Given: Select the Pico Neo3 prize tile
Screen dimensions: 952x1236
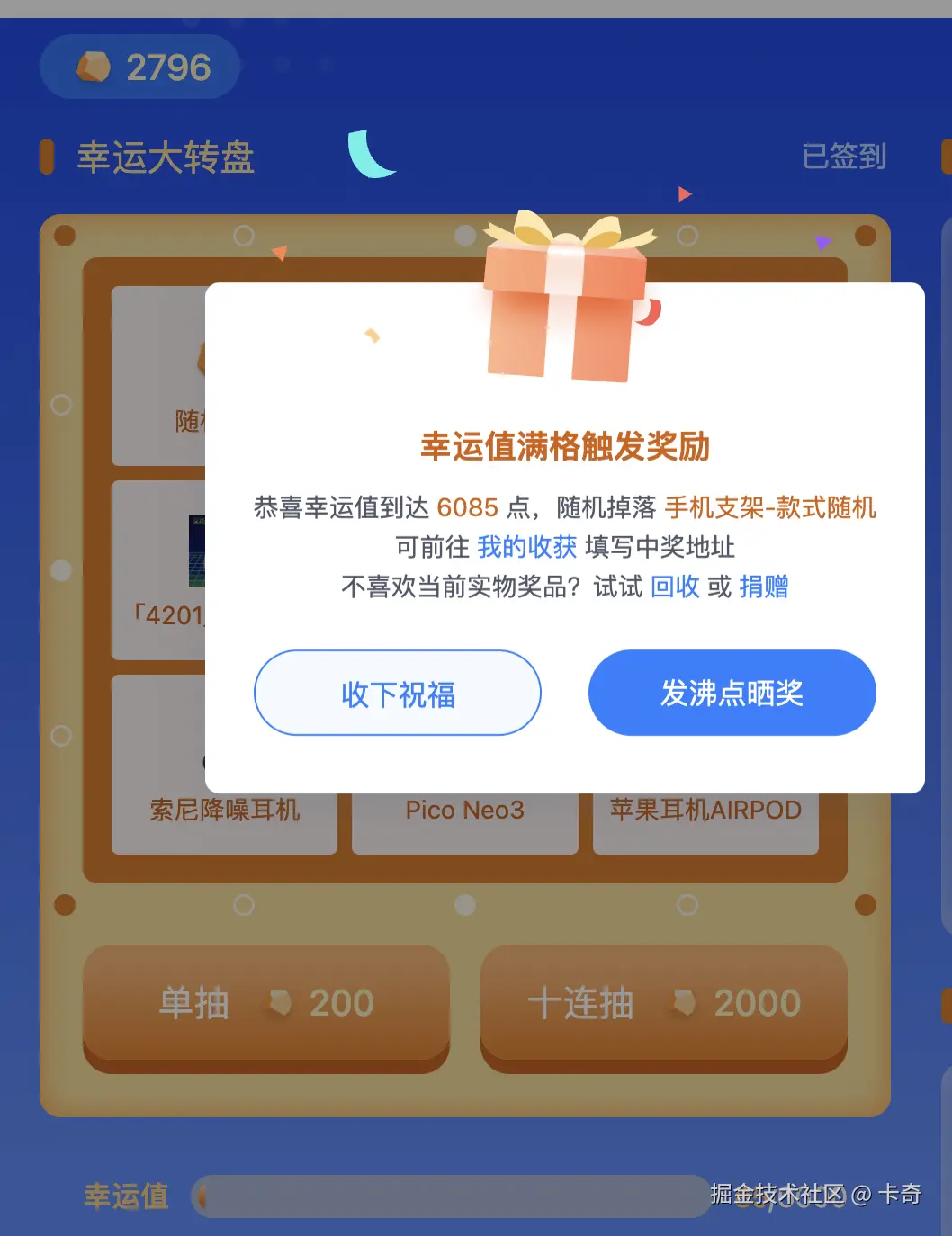Looking at the screenshot, I should click(464, 810).
